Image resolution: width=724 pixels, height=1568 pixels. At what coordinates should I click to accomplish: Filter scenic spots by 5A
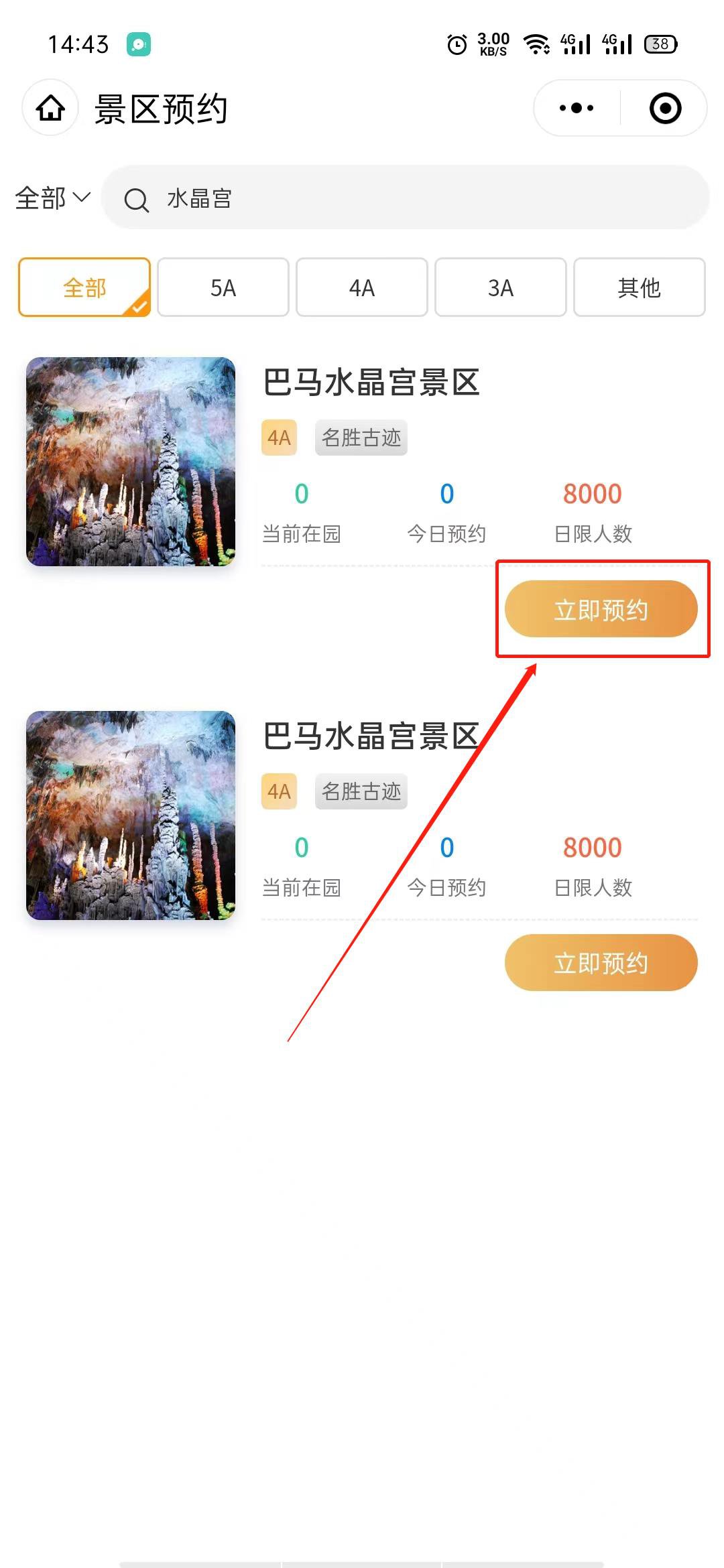pyautogui.click(x=223, y=287)
